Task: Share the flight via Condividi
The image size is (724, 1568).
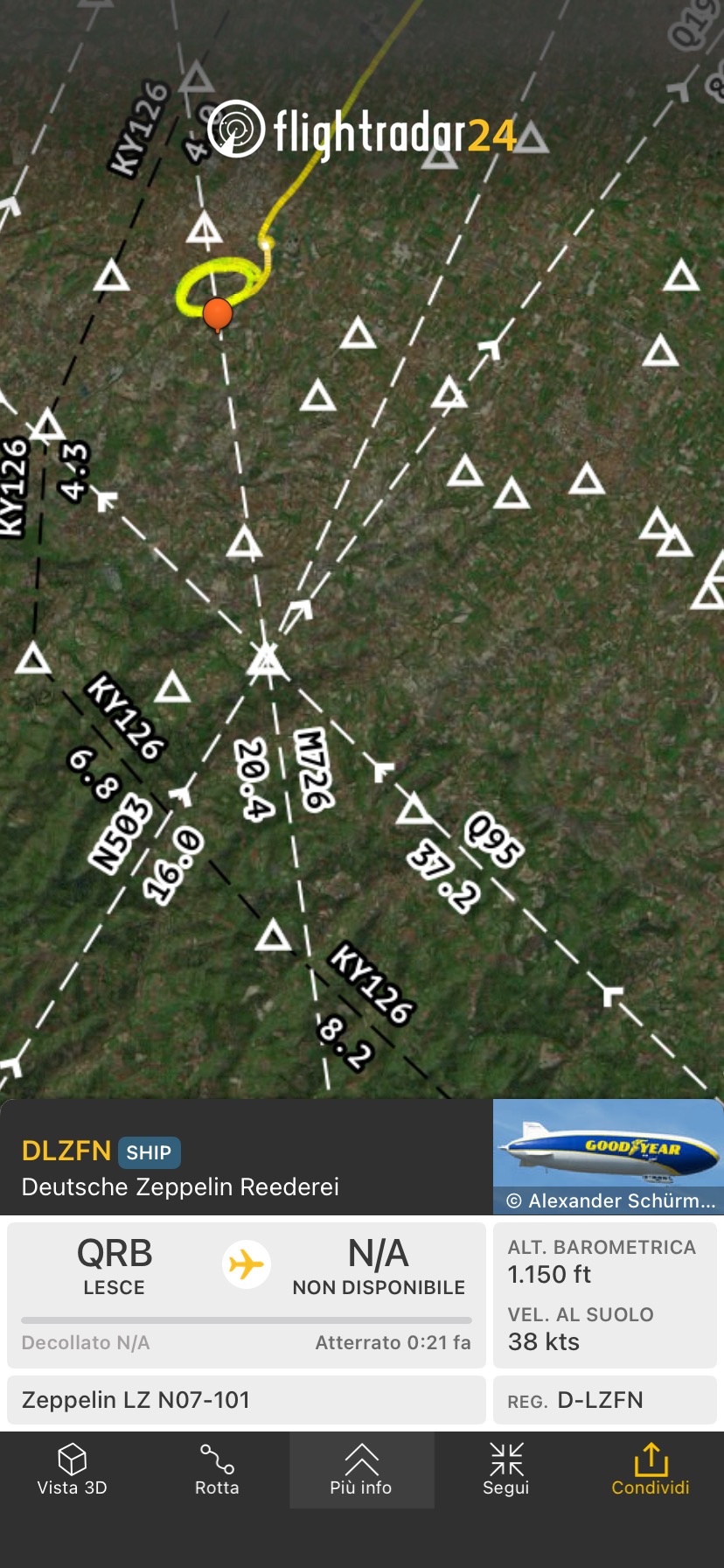Action: click(651, 1470)
